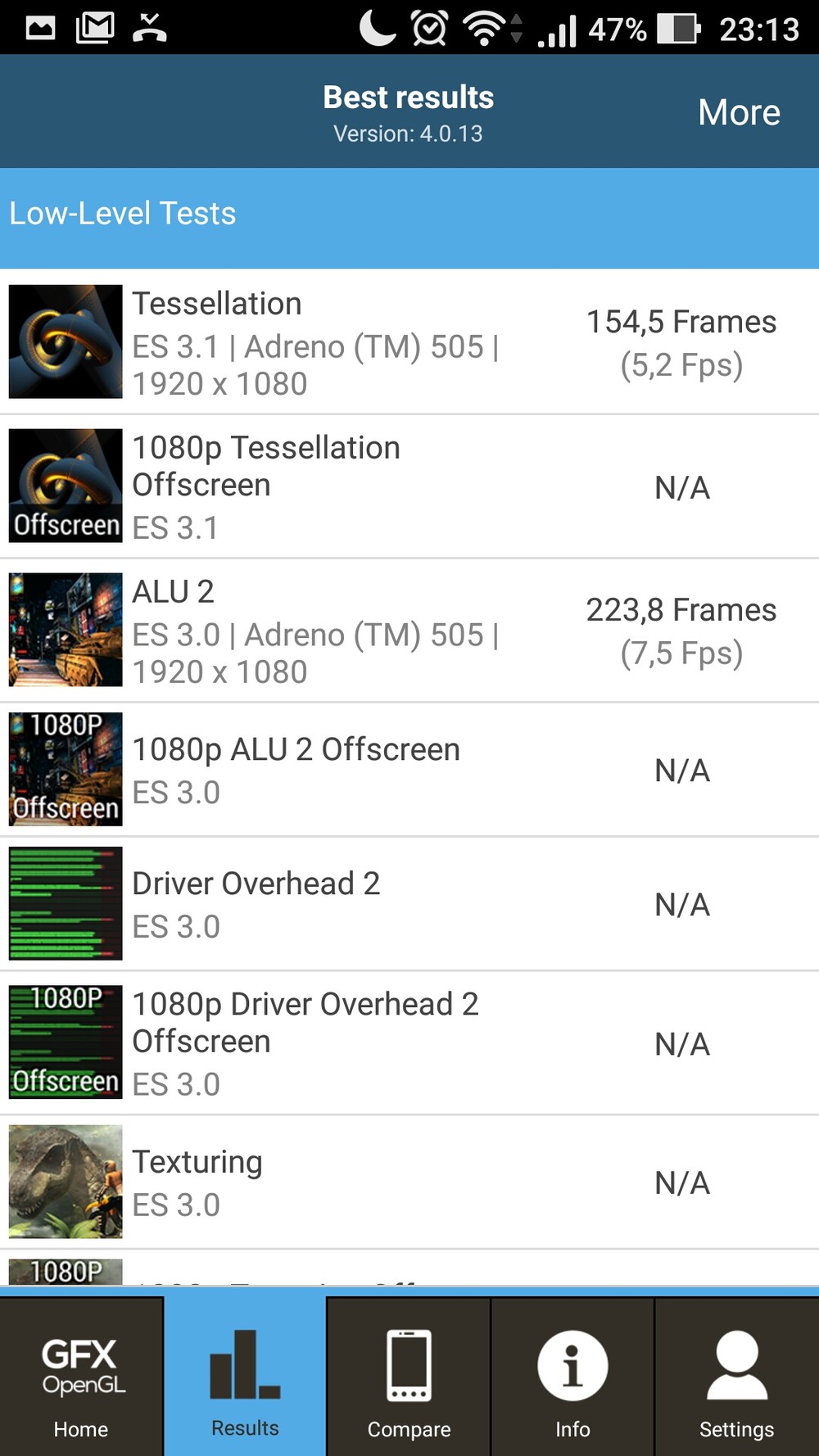This screenshot has height=1456, width=819.
Task: Open the 1080p Tessellation Offscreen row
Action: (x=409, y=486)
